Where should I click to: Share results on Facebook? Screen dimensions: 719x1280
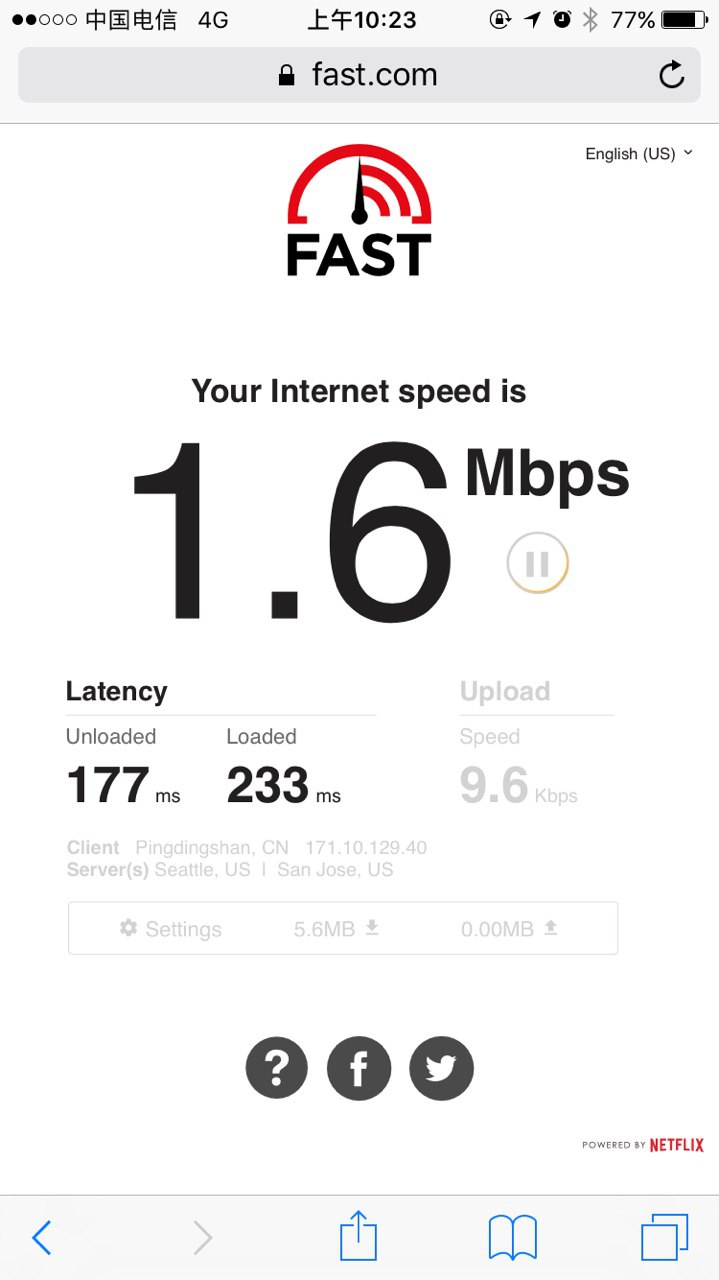tap(359, 1069)
